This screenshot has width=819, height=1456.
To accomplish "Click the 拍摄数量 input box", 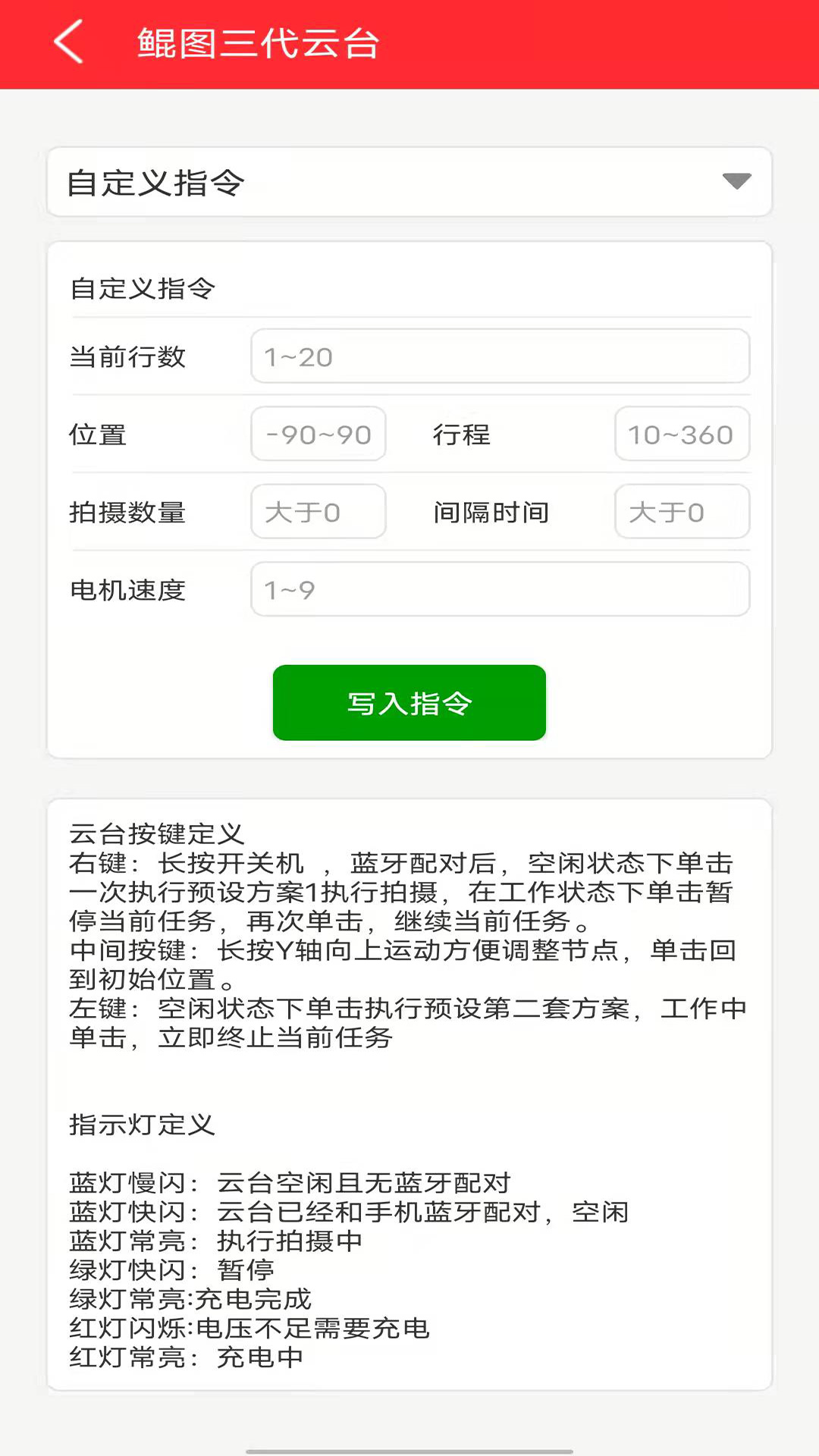I will (x=318, y=512).
